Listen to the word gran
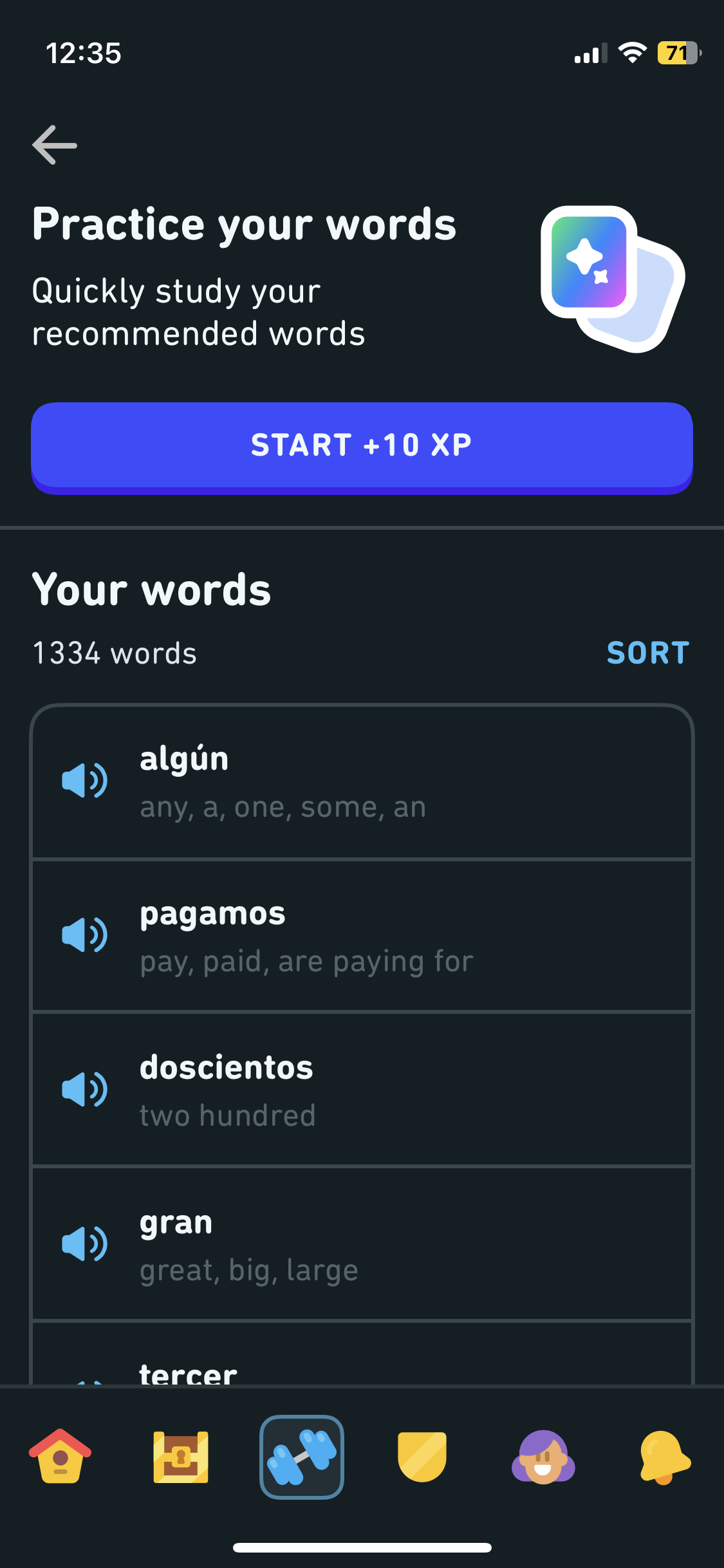Screen dimensions: 724x1568 coord(84,1244)
